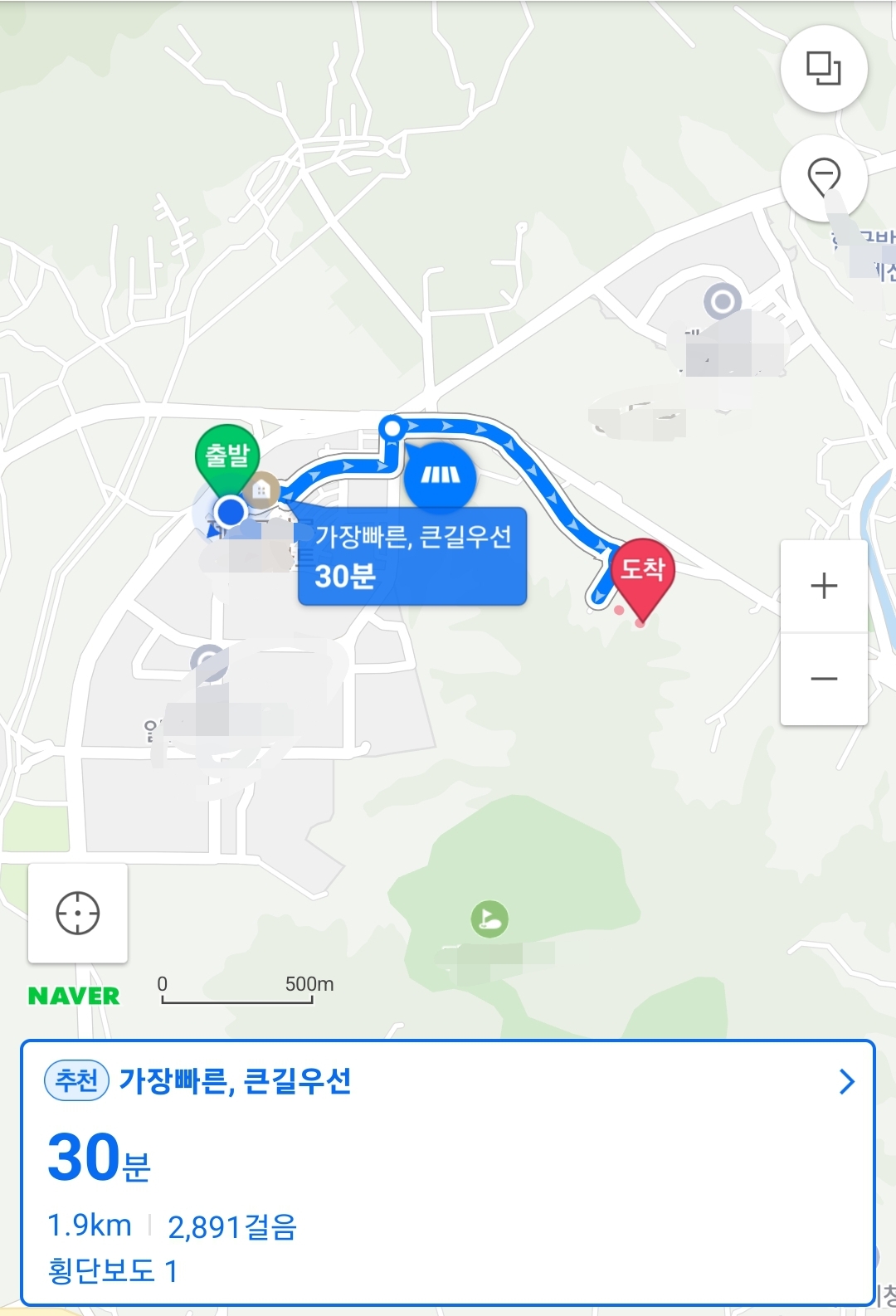Tap the 30분 route label bubble

click(412, 556)
